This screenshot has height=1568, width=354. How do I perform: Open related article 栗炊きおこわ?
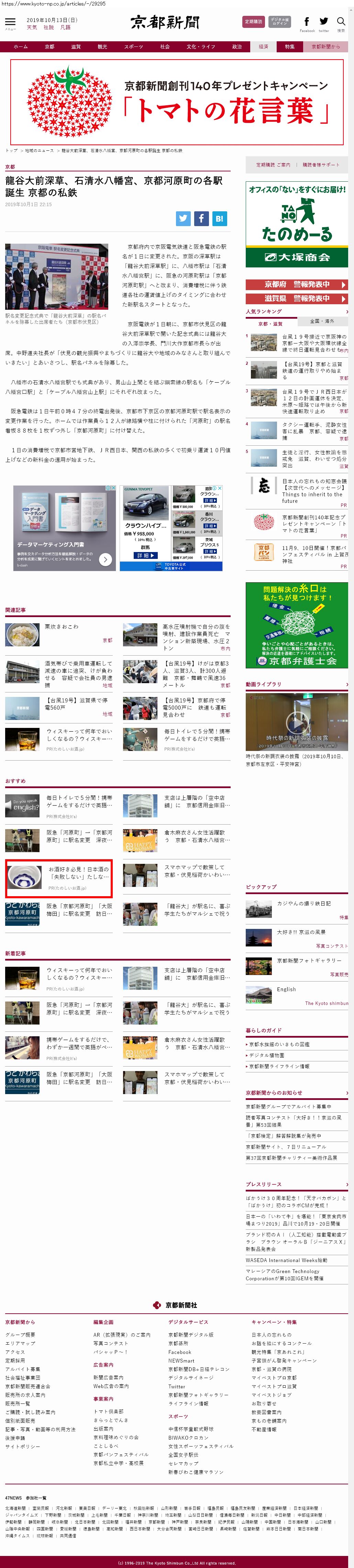[x=61, y=626]
